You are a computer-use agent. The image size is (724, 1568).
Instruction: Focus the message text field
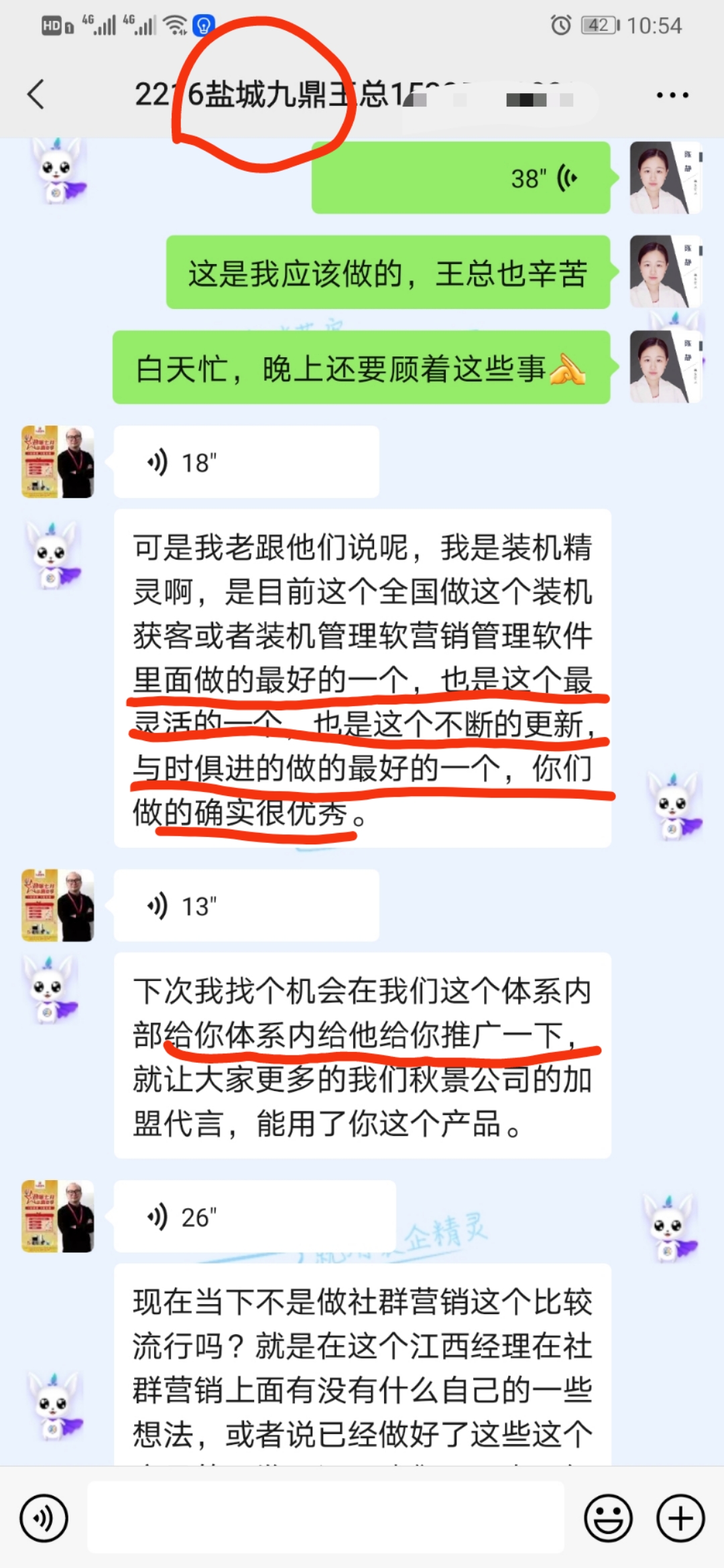point(326,1518)
